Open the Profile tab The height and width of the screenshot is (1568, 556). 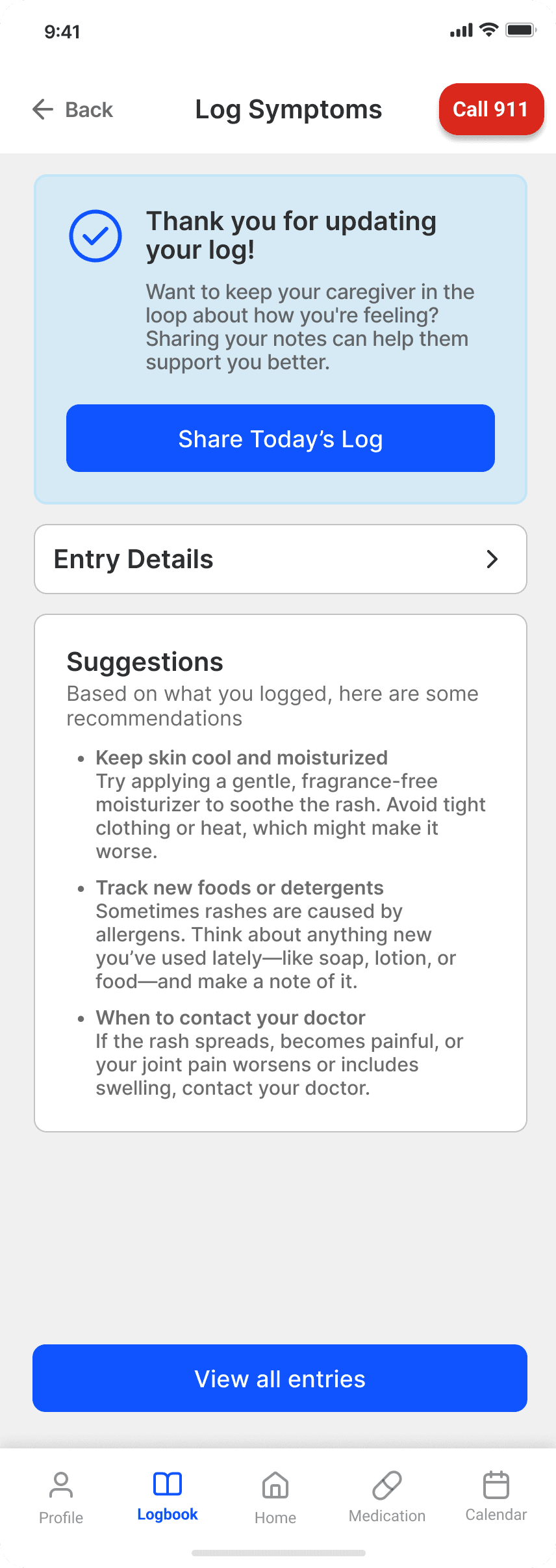click(x=61, y=1498)
